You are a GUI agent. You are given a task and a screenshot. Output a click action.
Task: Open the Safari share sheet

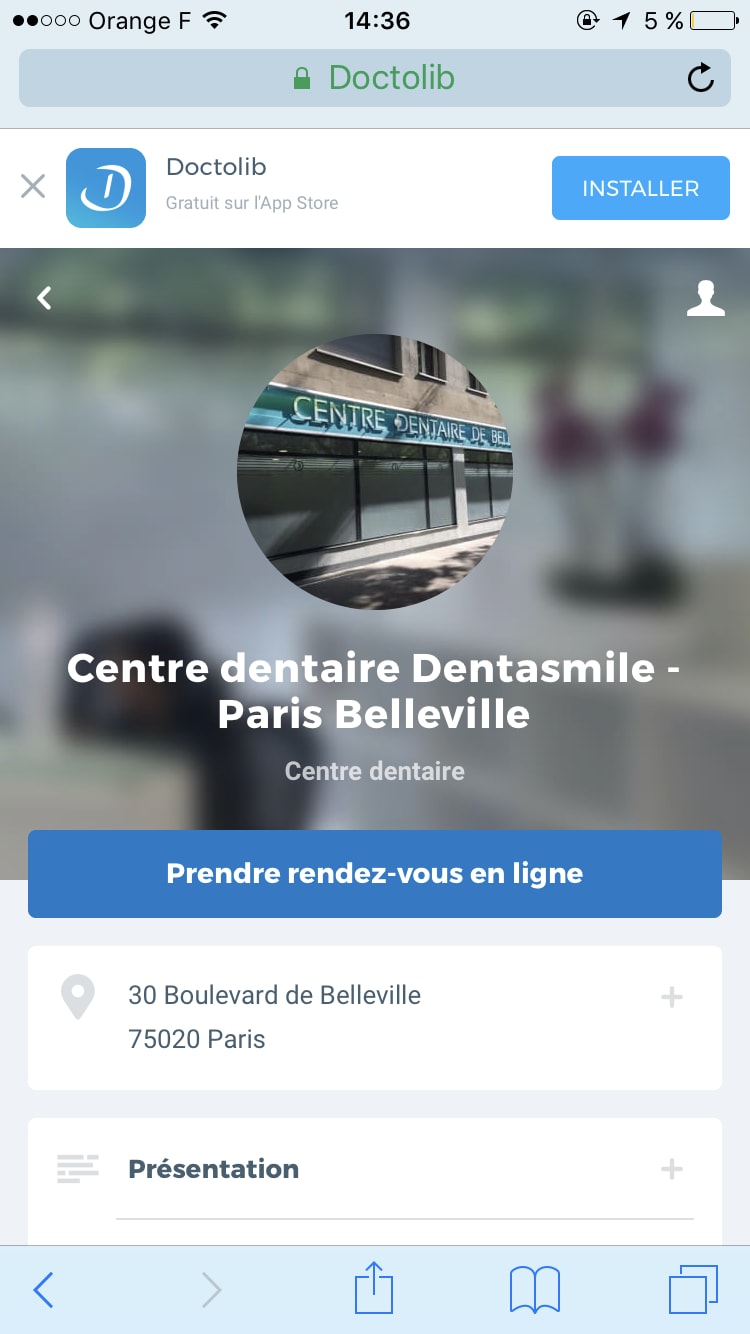point(374,1288)
